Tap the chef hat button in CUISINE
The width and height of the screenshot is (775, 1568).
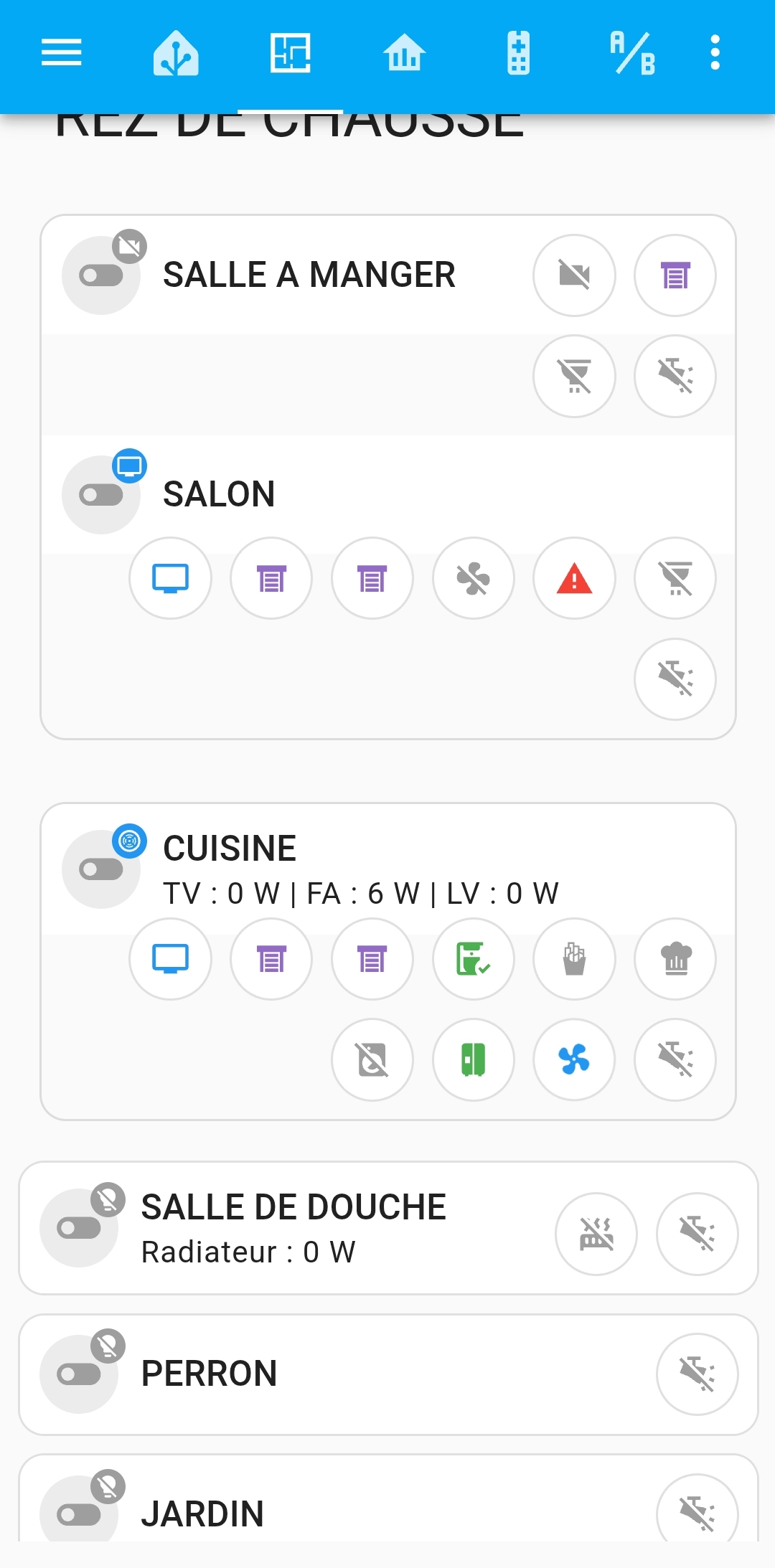click(x=675, y=959)
